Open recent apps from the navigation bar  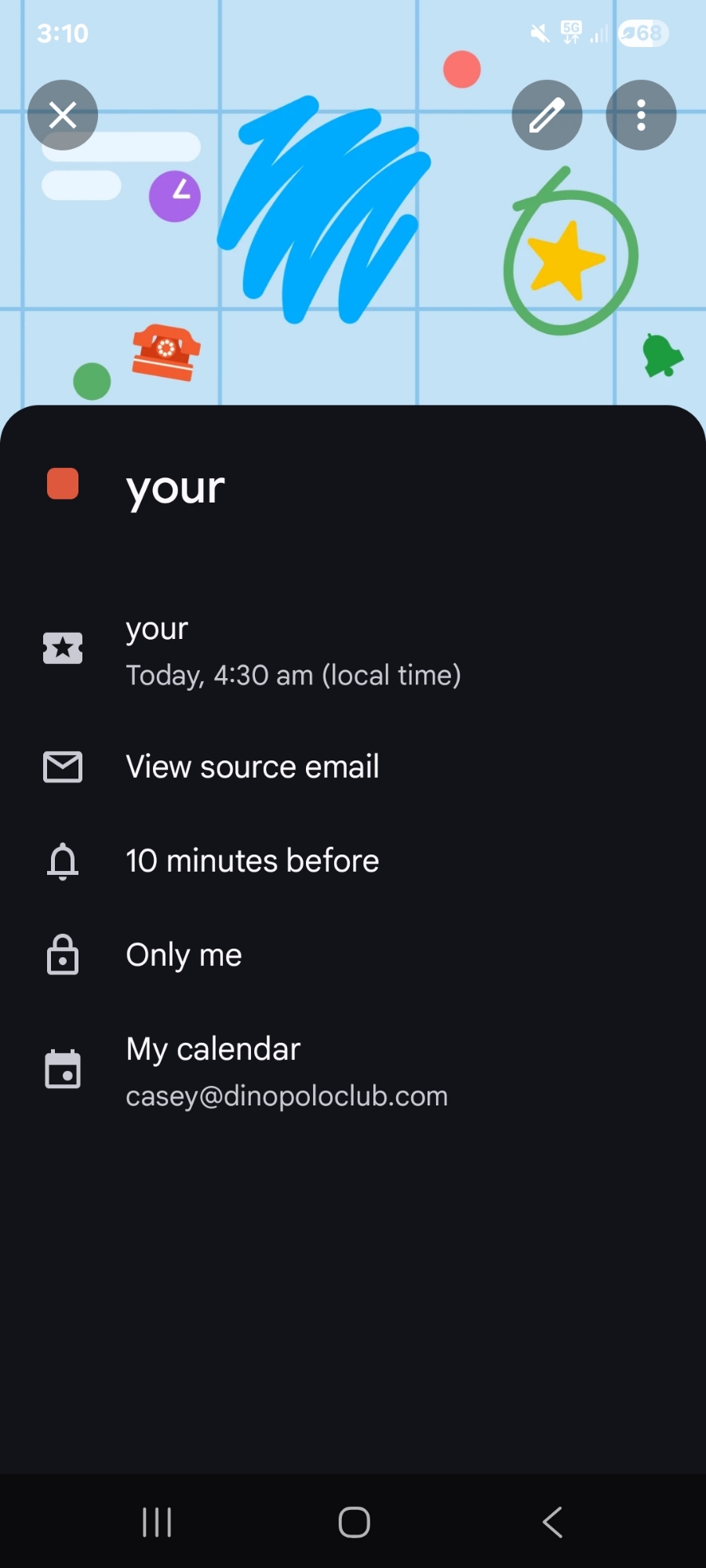point(157,1522)
